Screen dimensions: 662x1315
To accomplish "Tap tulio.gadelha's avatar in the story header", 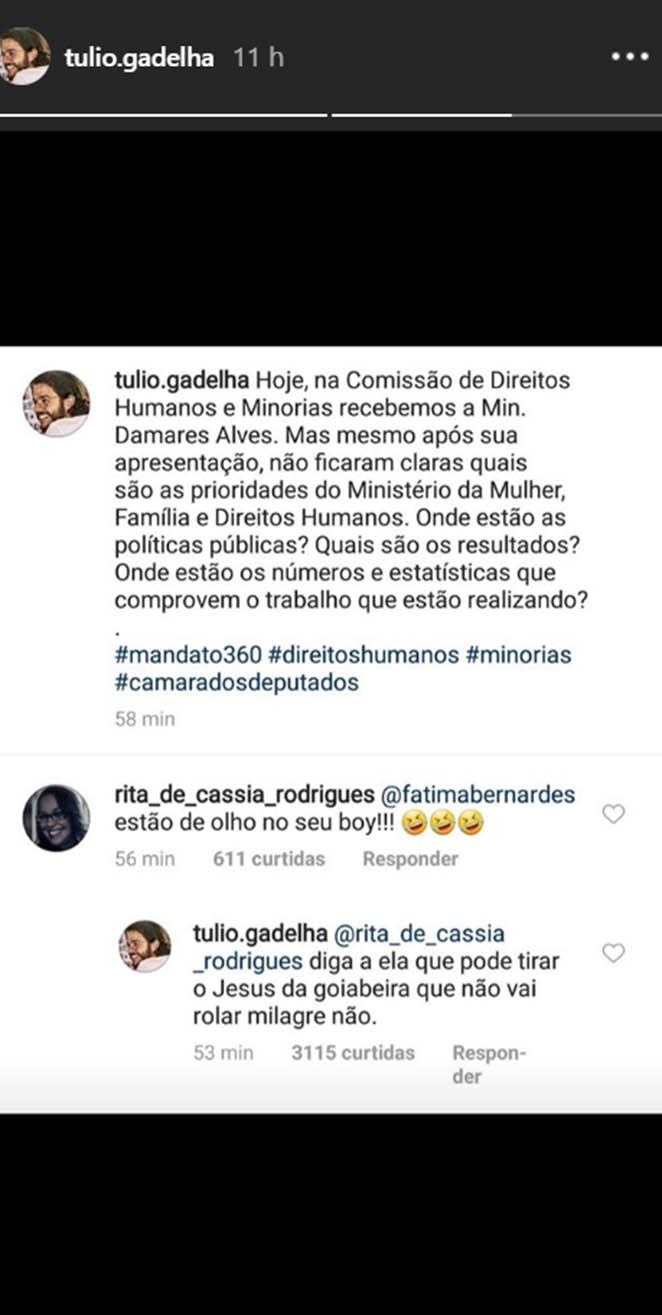I will click(x=25, y=56).
